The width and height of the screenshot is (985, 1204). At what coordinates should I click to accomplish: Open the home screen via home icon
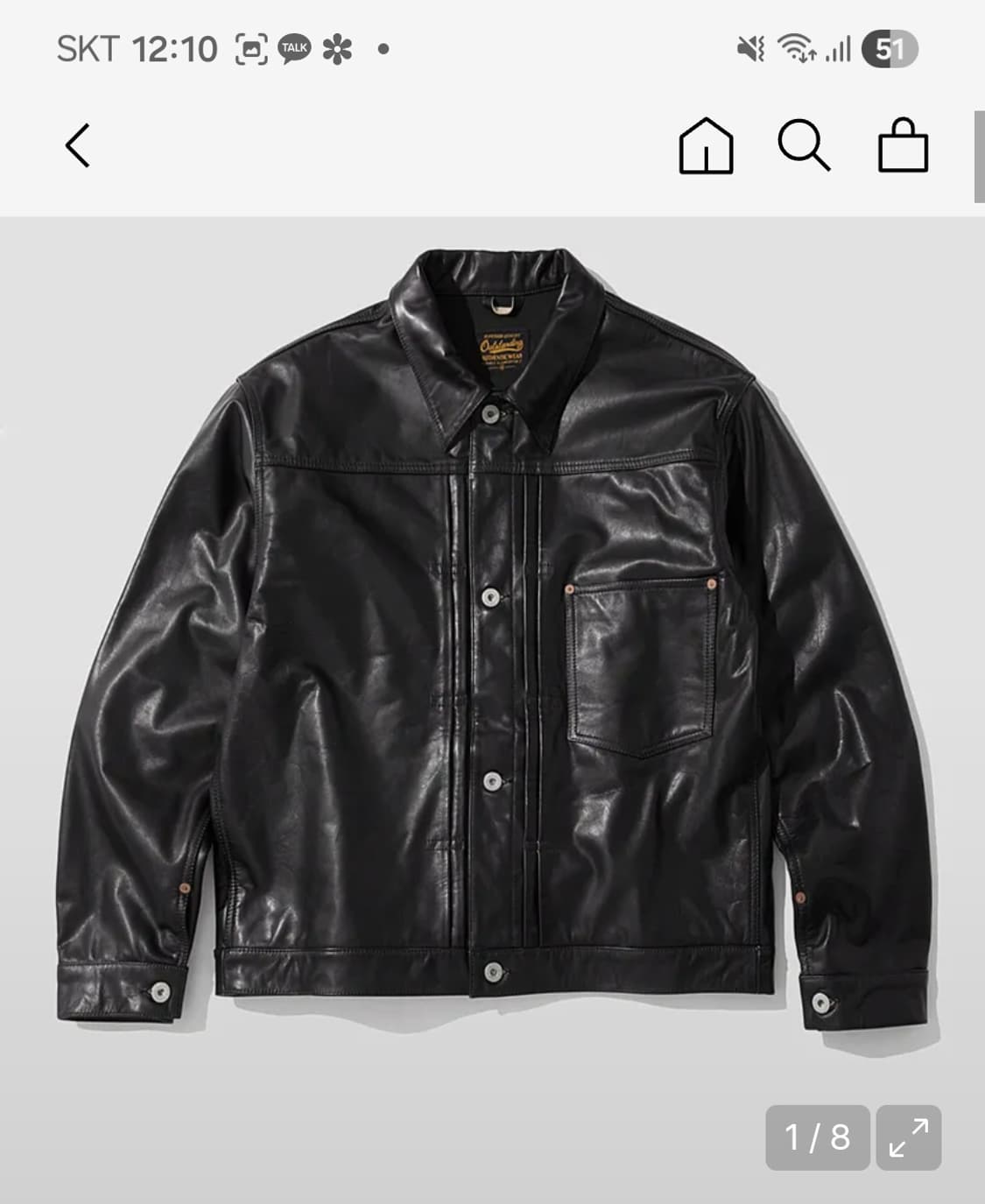pyautogui.click(x=706, y=144)
